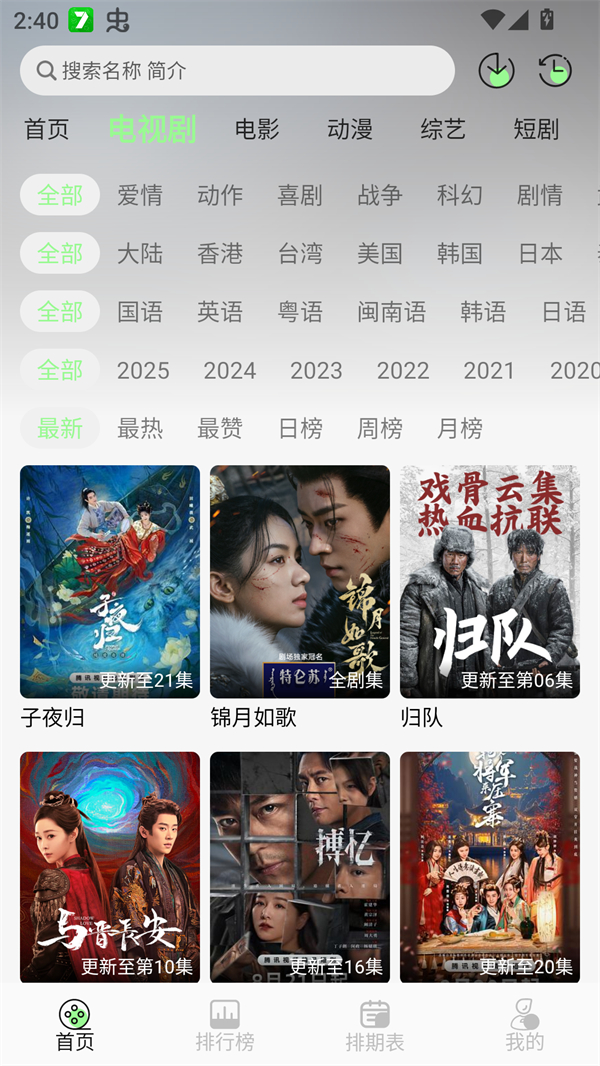
Task: Select the 科幻 genre filter
Action: click(460, 195)
